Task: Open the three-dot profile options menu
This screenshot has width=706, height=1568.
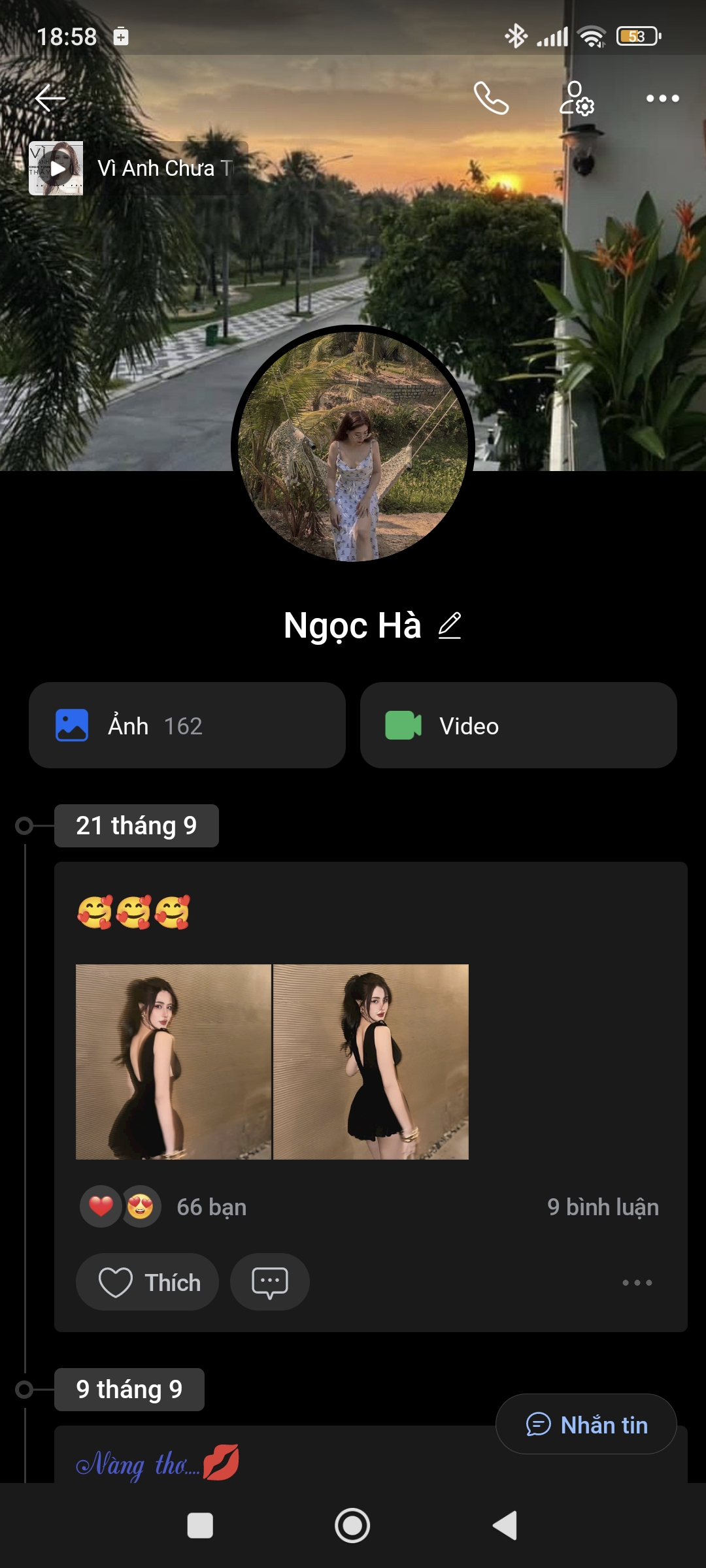Action: click(x=662, y=98)
